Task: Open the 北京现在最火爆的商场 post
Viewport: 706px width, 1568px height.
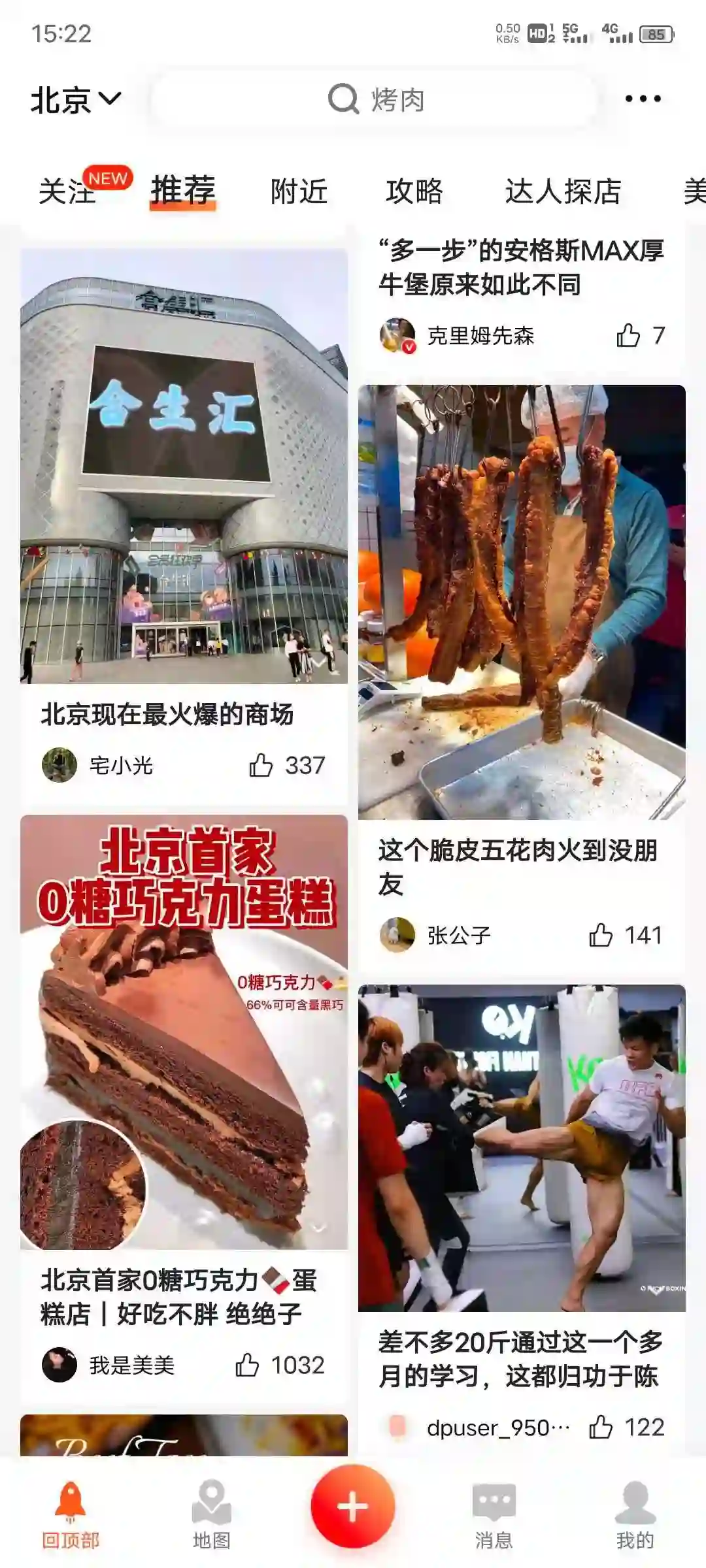Action: pos(184,466)
